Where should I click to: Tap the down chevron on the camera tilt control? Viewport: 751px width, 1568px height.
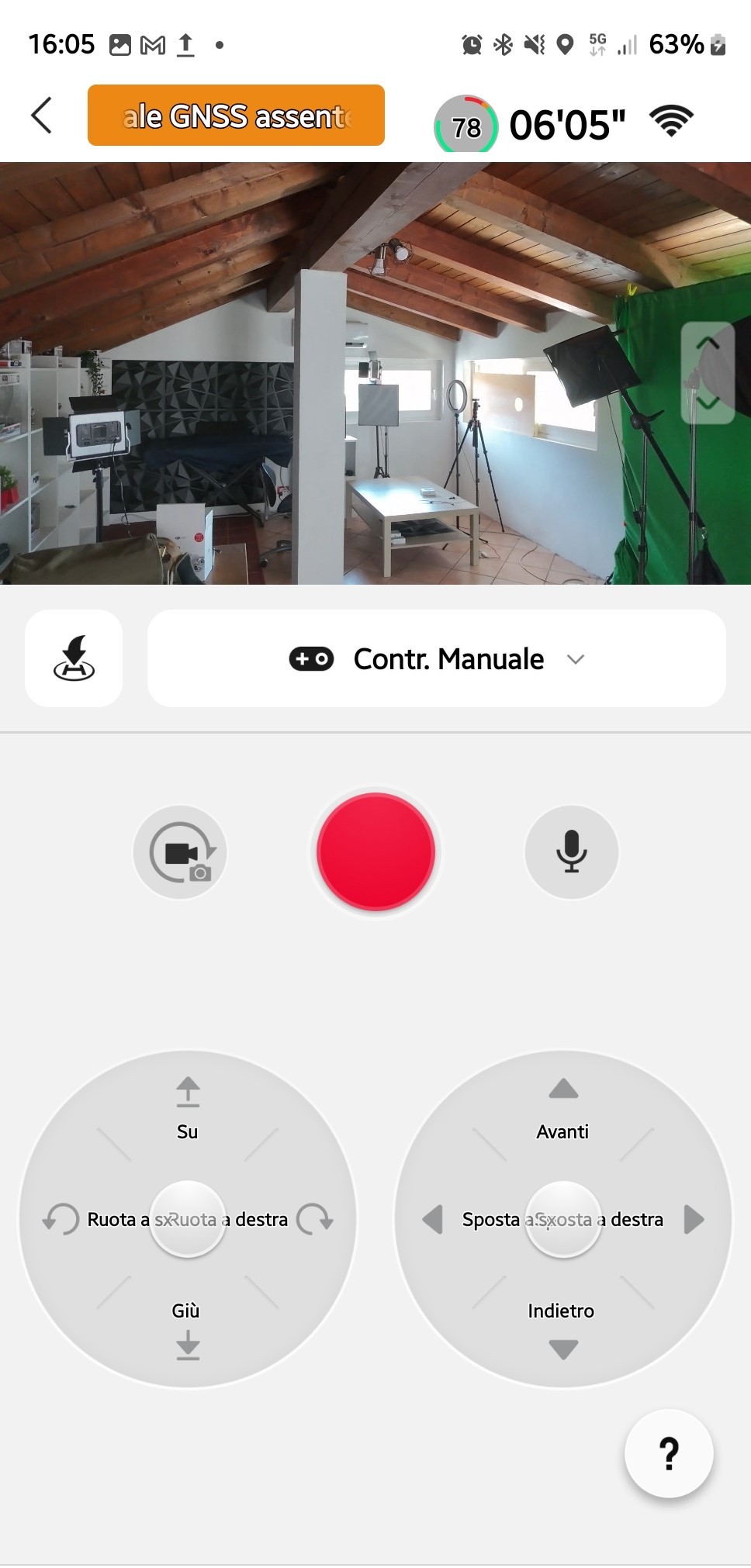pos(708,402)
